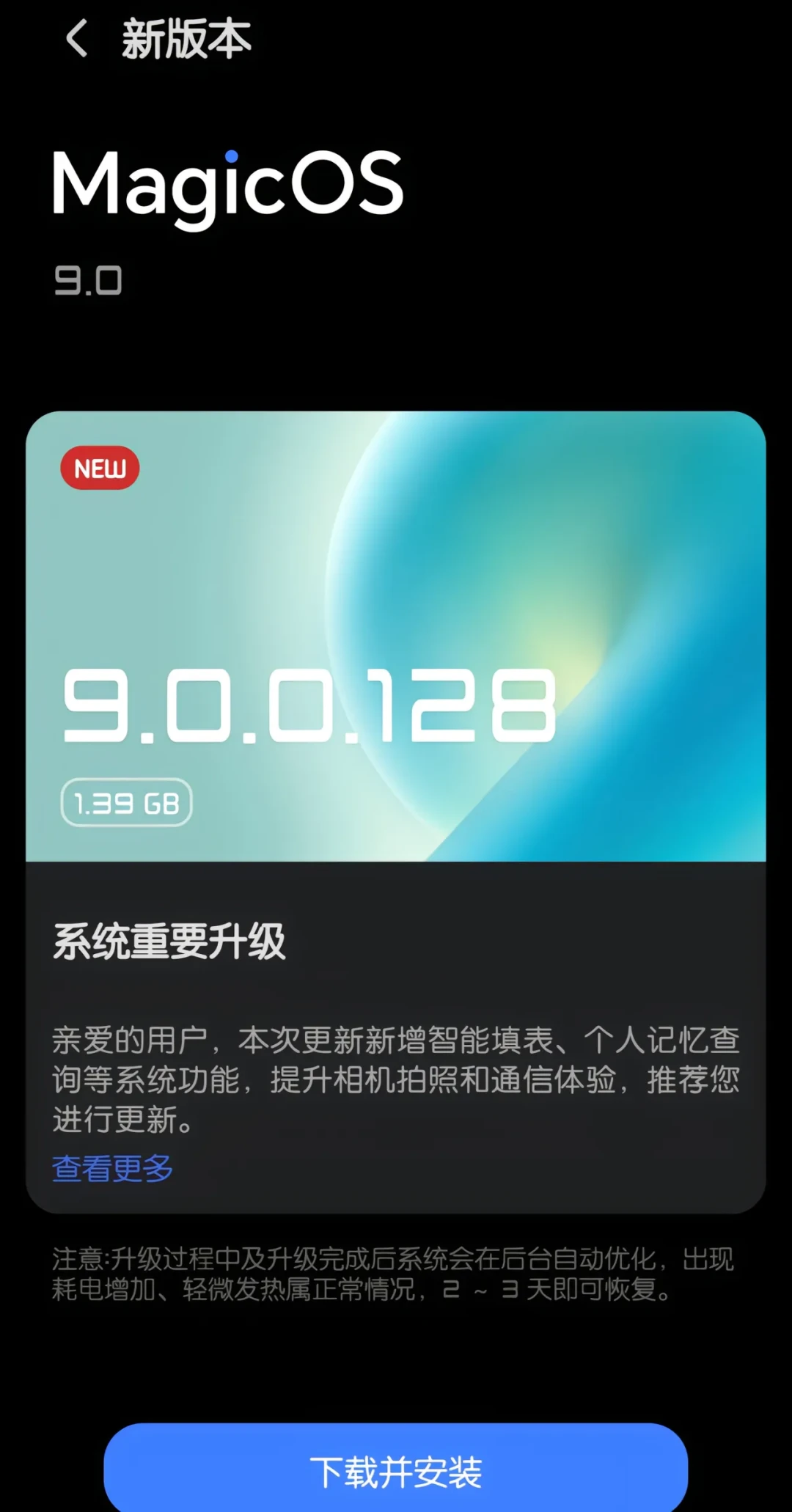Screen dimensions: 792x1512
Task: Open 查看更多 to see full changelog
Action: pyautogui.click(x=111, y=1168)
